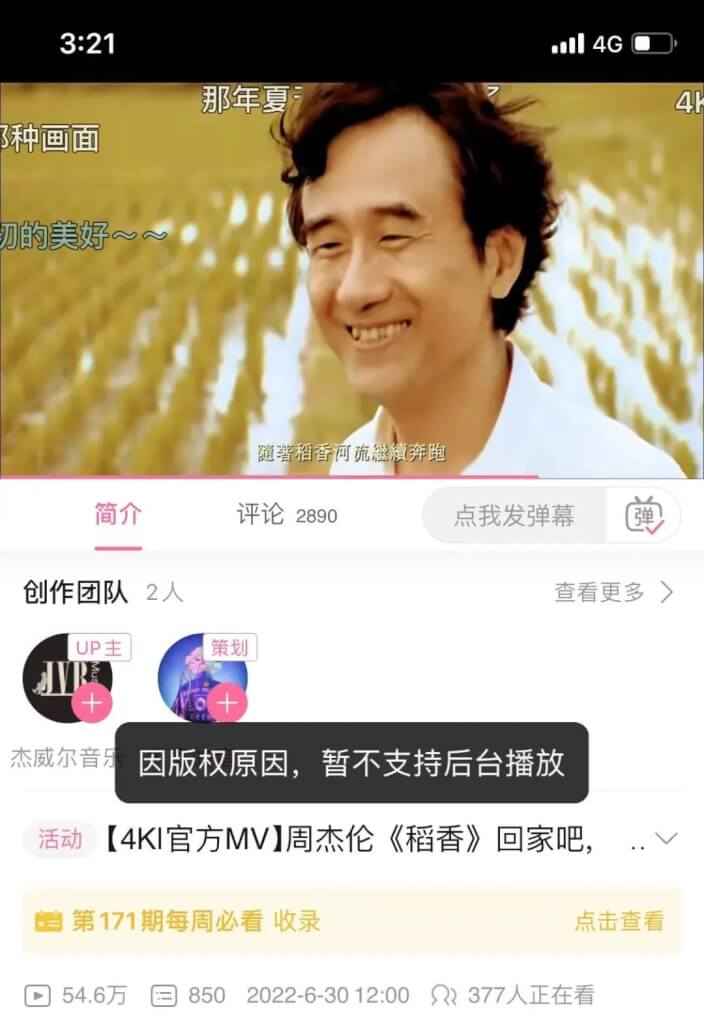Follow the 策划 team member

click(x=227, y=703)
